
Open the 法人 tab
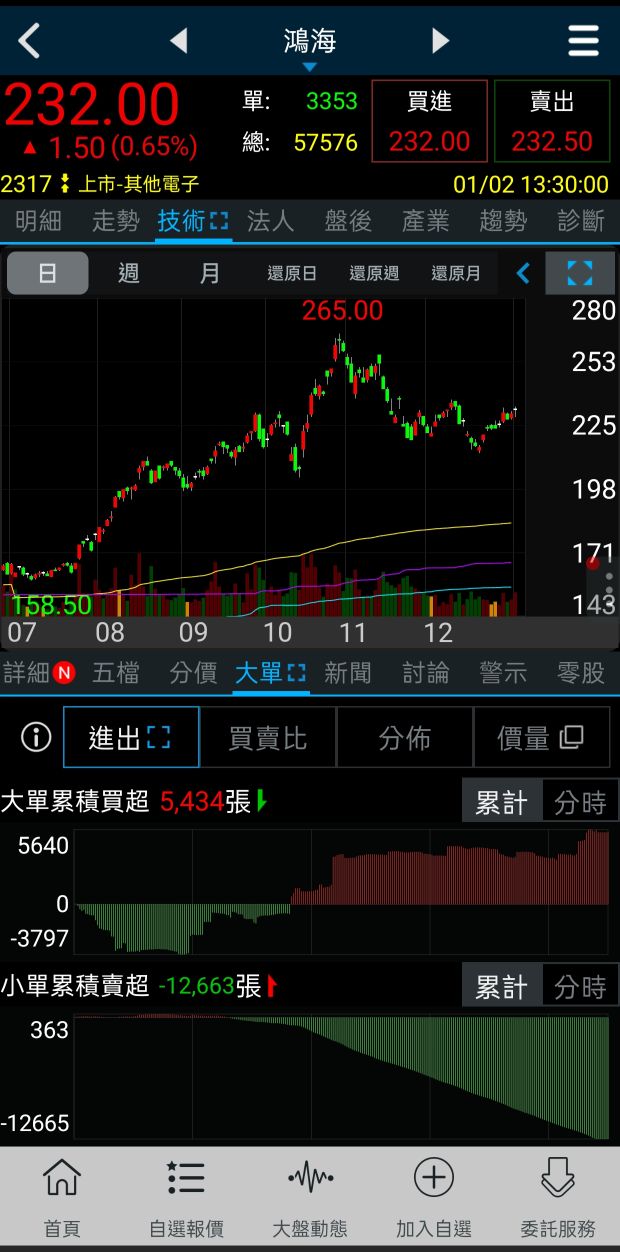coord(270,221)
